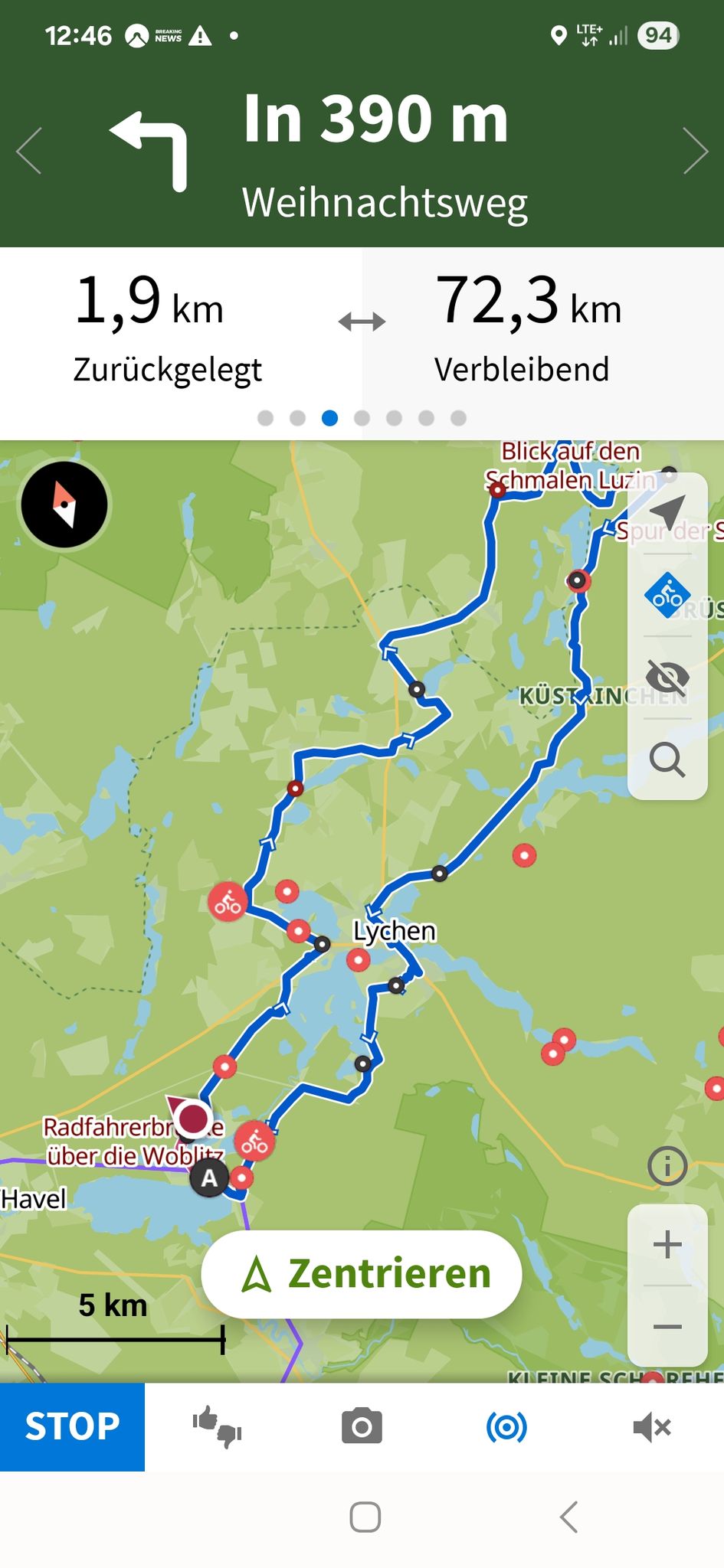The width and height of the screenshot is (724, 1568).
Task: Go back with system back button
Action: (x=568, y=1517)
